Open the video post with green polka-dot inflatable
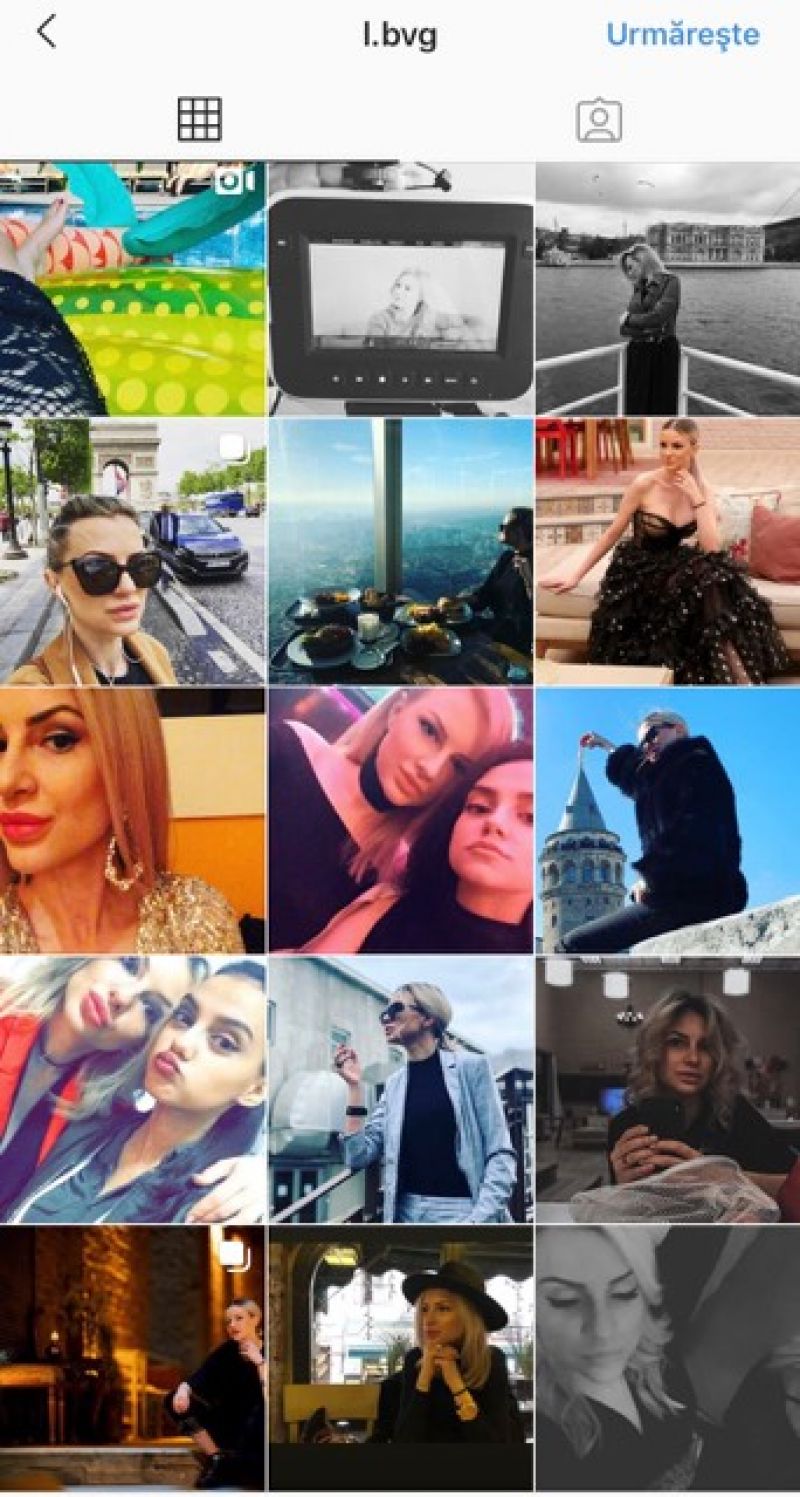The width and height of the screenshot is (800, 1497). pos(132,288)
